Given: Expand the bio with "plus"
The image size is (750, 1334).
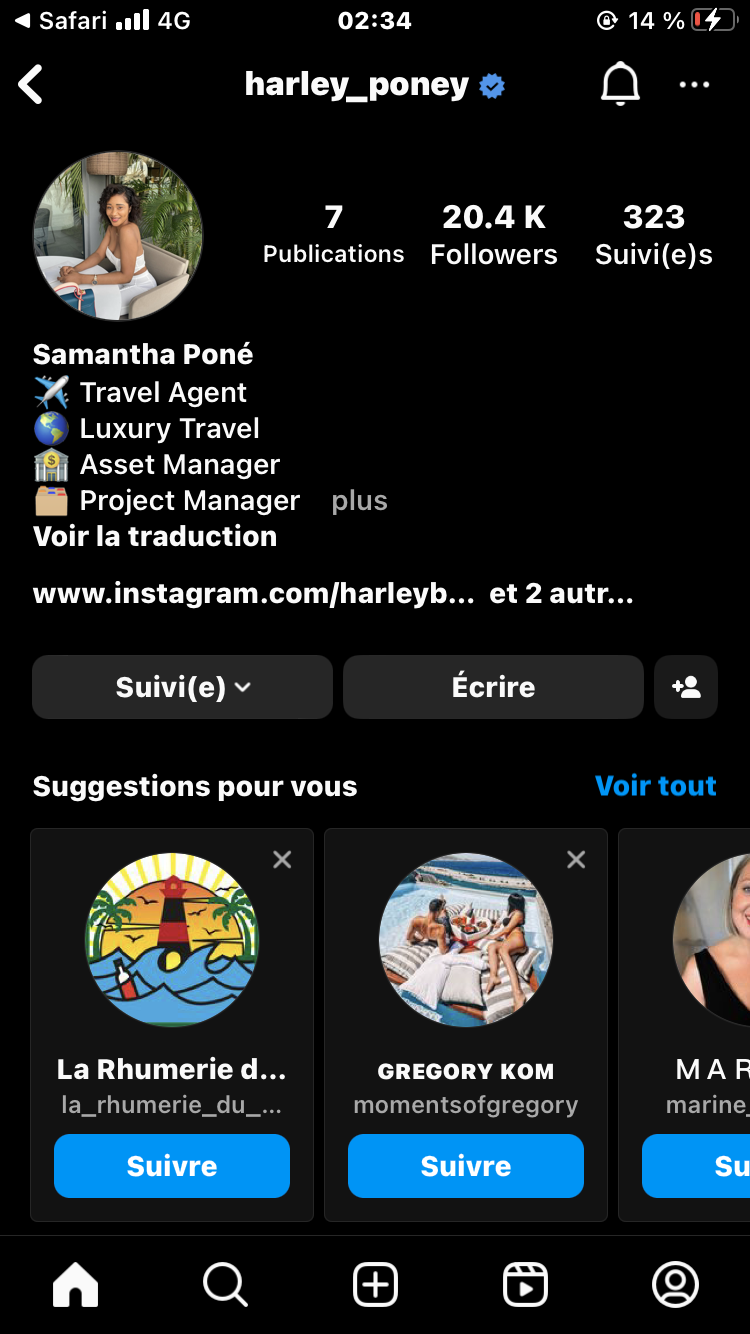Looking at the screenshot, I should pos(359,501).
